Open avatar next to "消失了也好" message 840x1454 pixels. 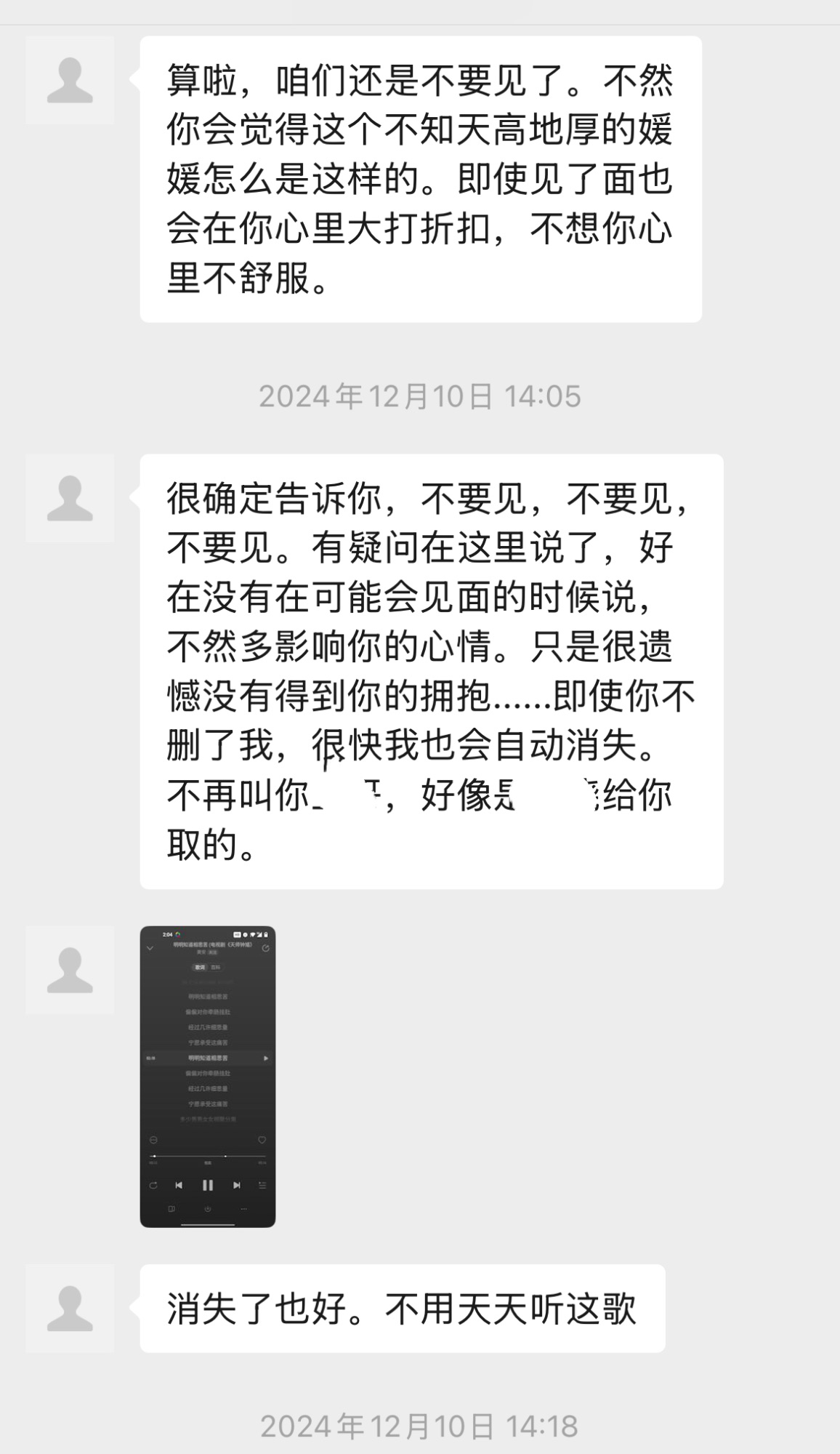[x=70, y=1308]
